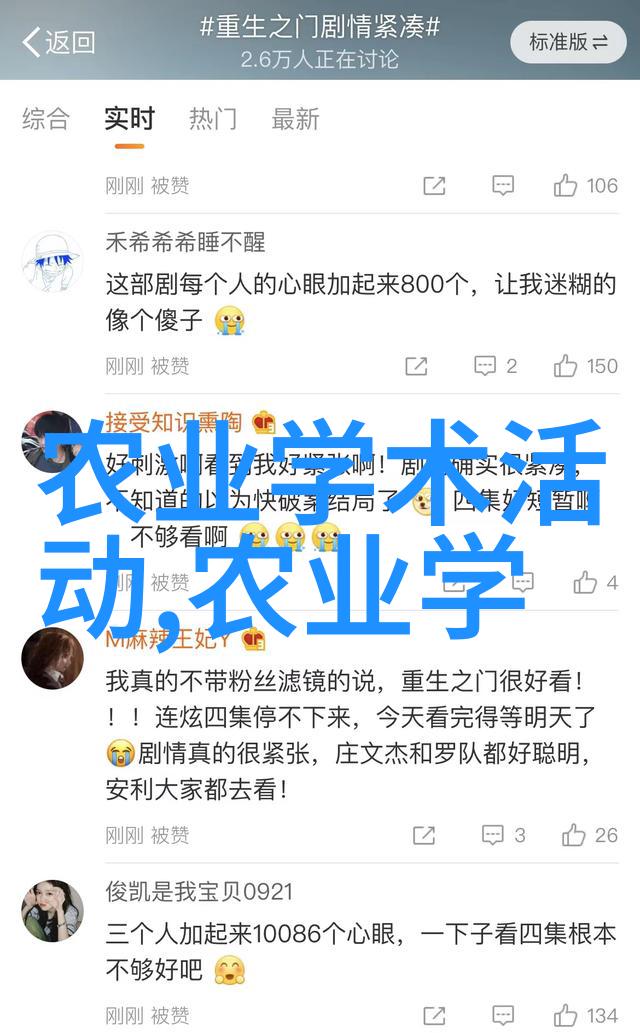
Task: Comment on the post with 106 likes
Action: pos(503,185)
